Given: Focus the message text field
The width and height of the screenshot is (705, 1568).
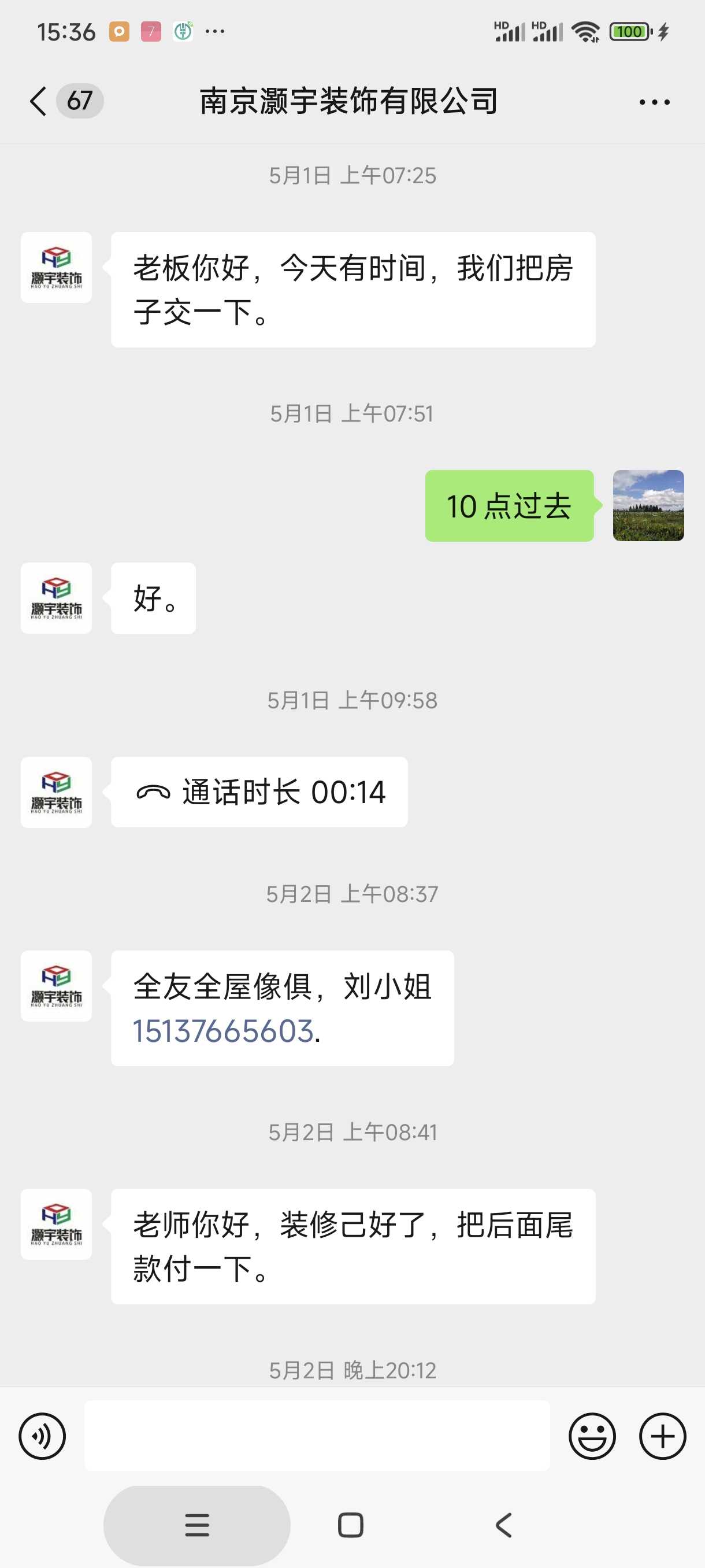Looking at the screenshot, I should [316, 1436].
